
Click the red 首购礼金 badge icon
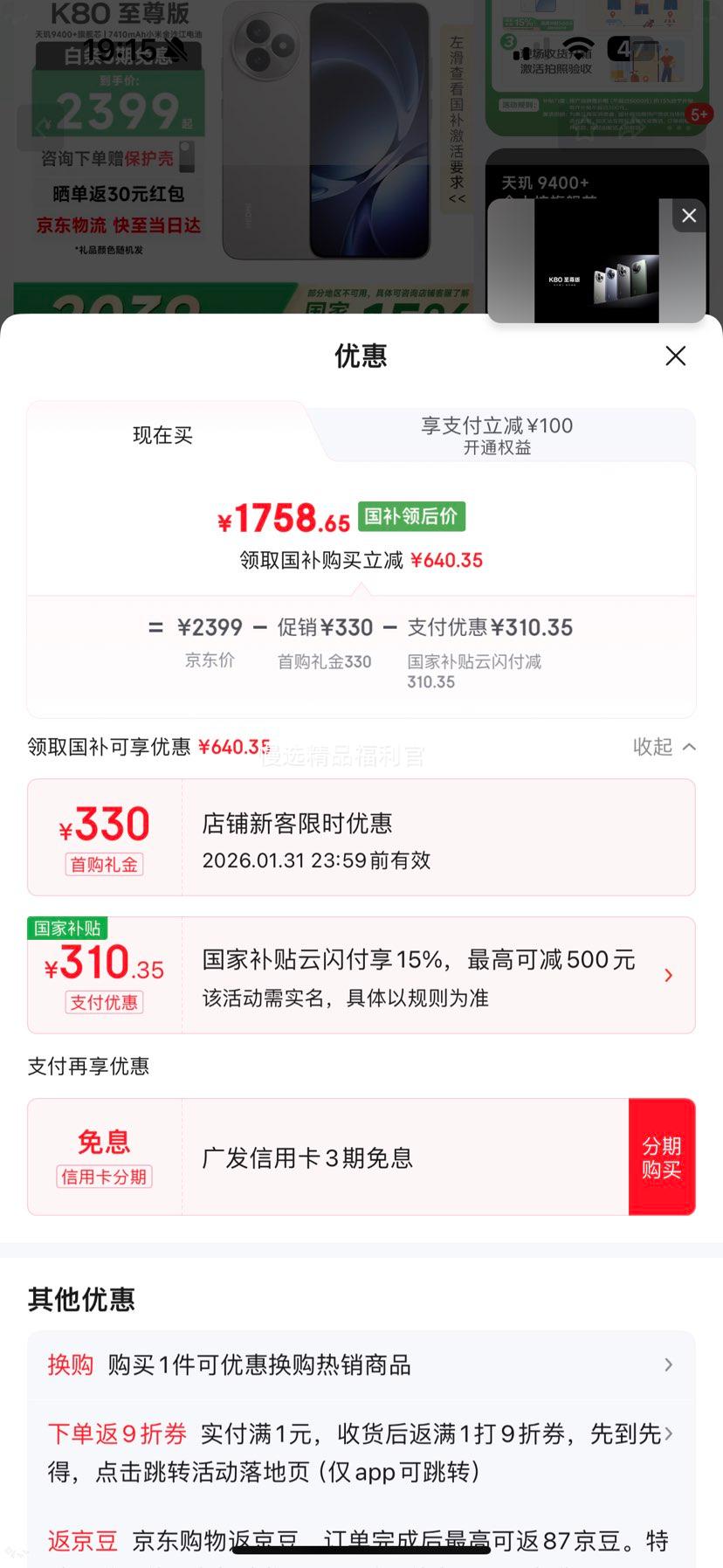[x=103, y=865]
